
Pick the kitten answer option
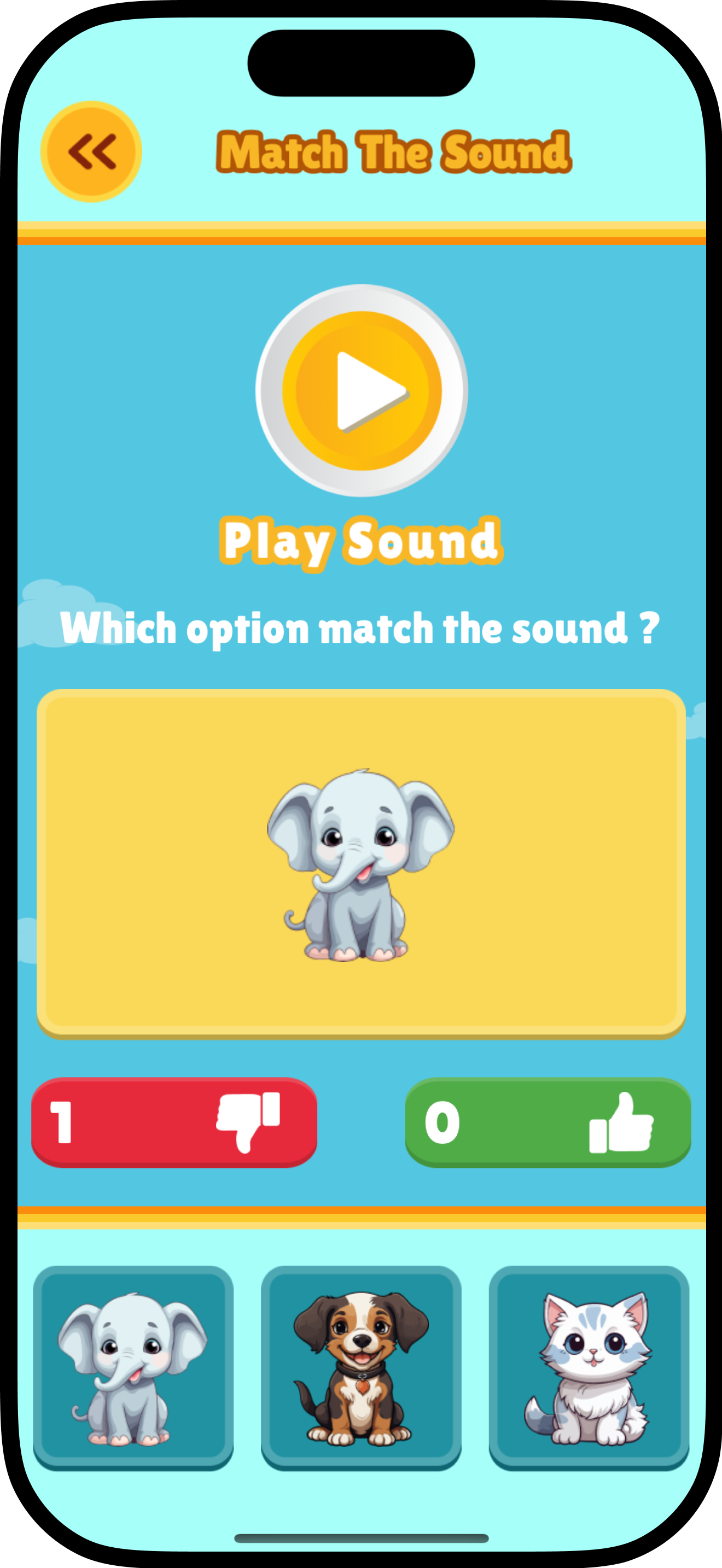pos(589,1368)
